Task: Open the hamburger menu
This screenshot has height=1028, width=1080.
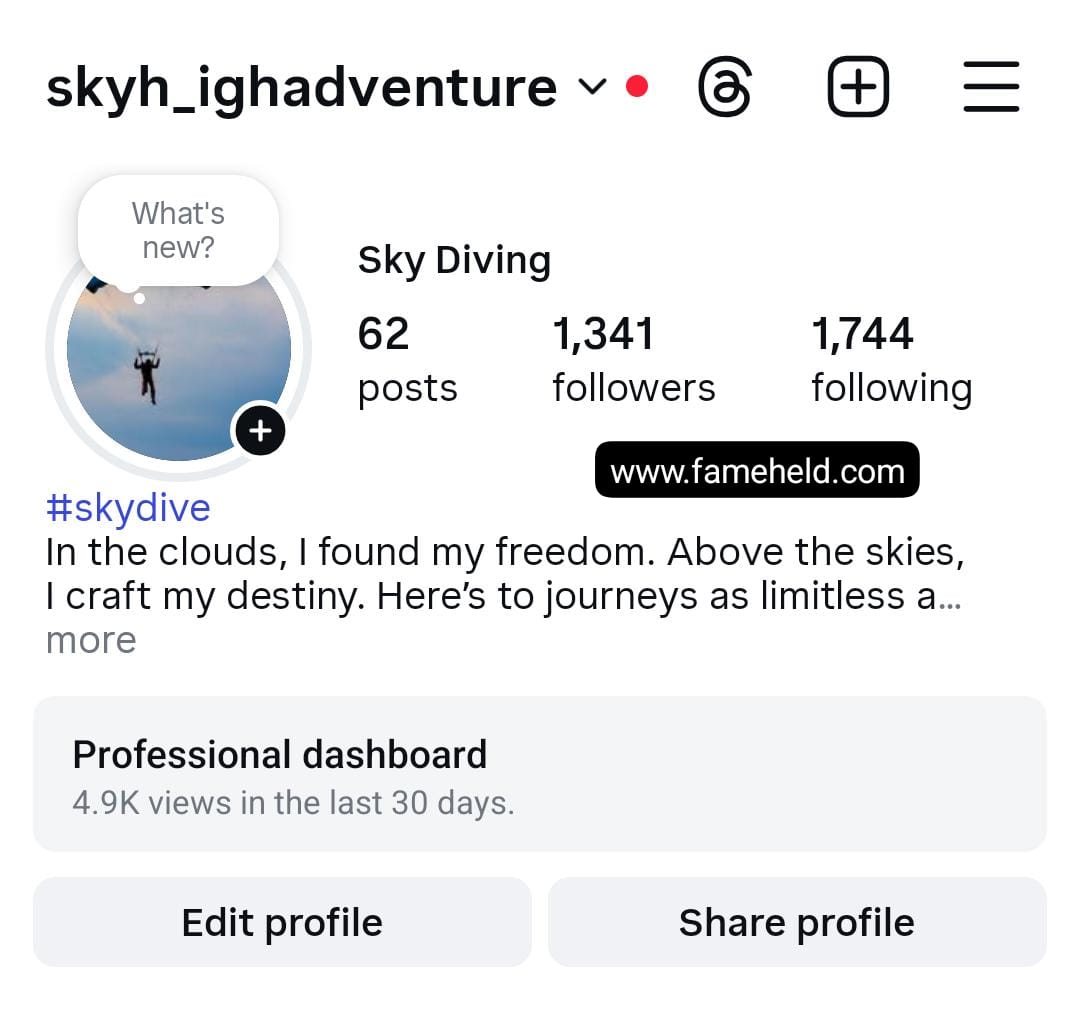Action: [x=991, y=87]
